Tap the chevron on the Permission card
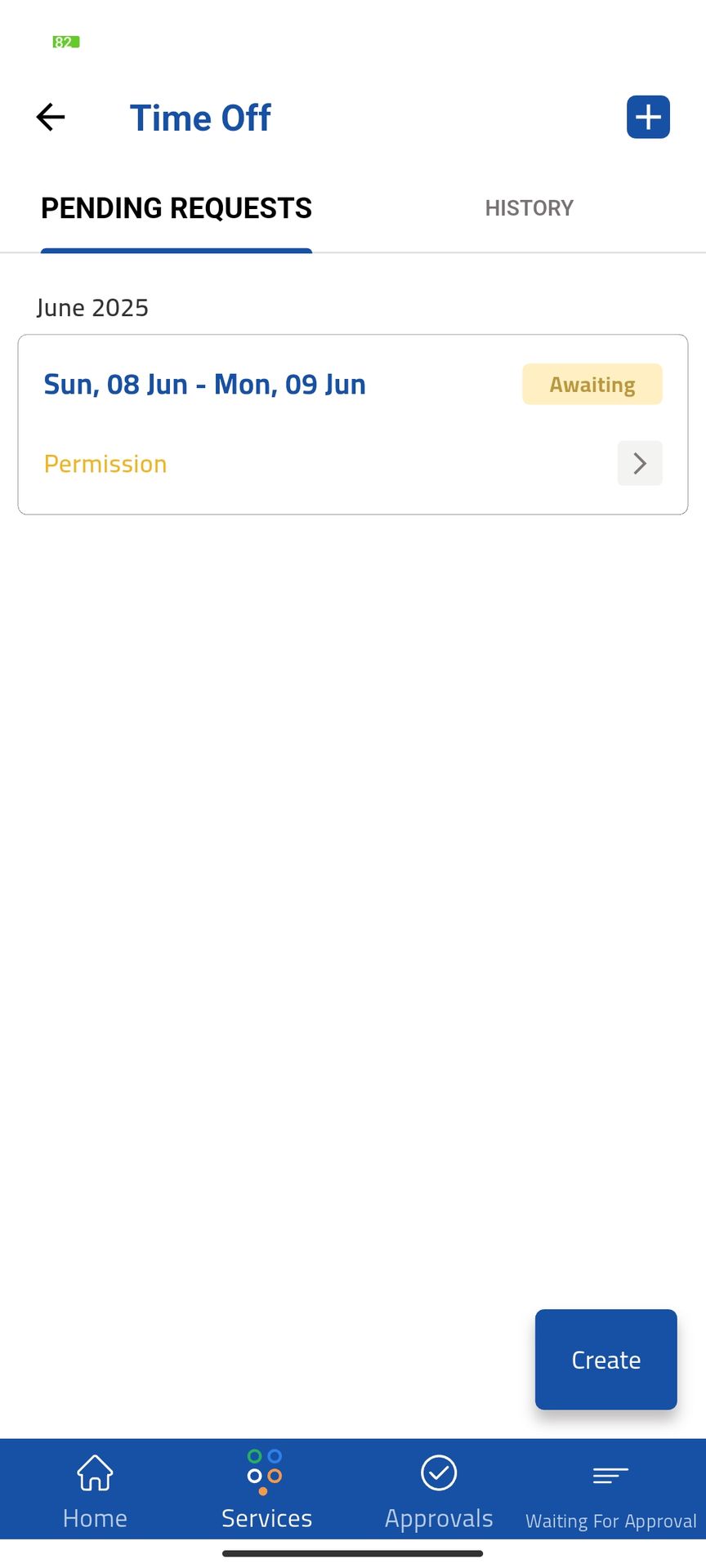The height and width of the screenshot is (1568, 706). pos(639,464)
